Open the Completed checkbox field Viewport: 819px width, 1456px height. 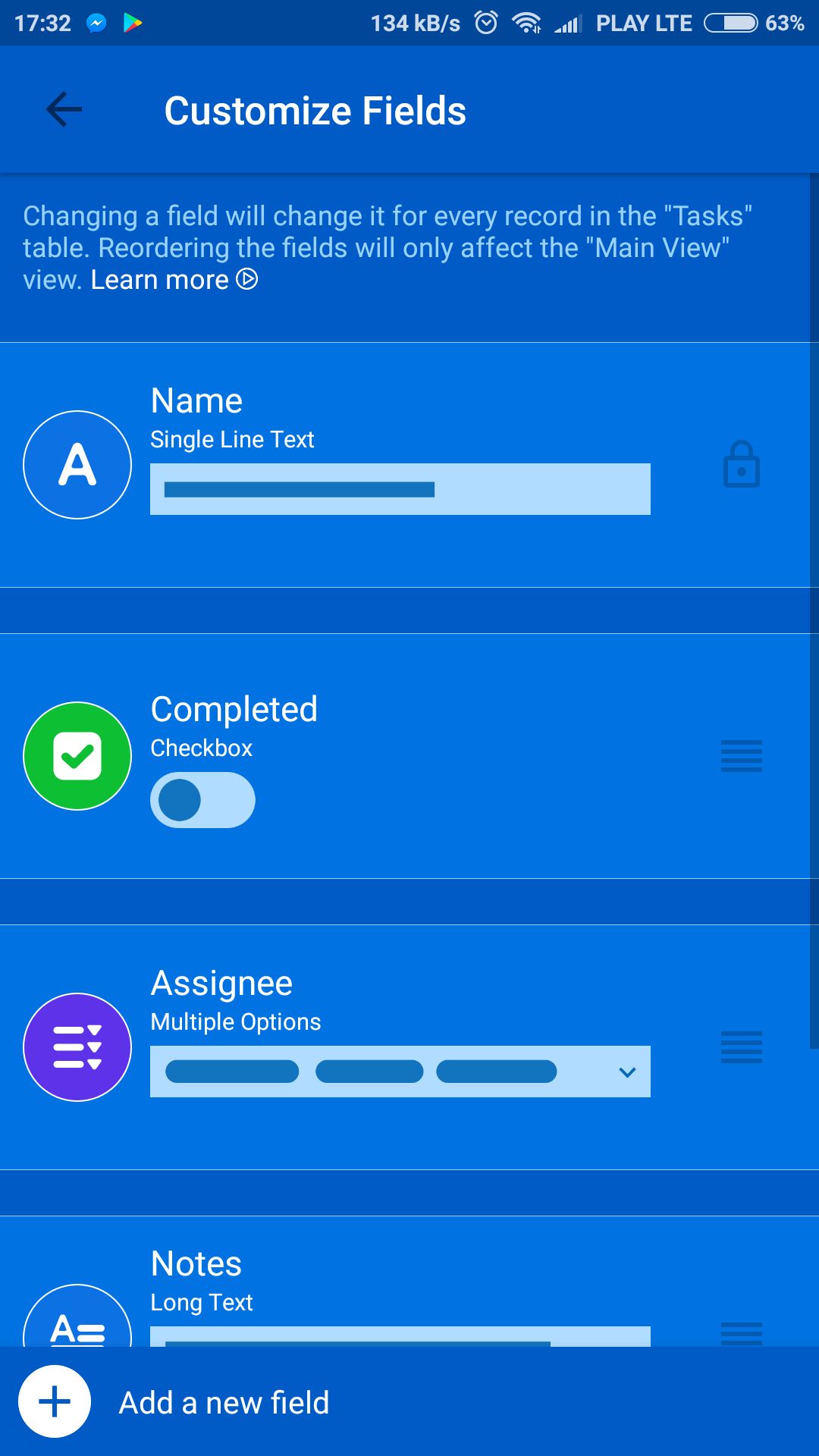(409, 756)
